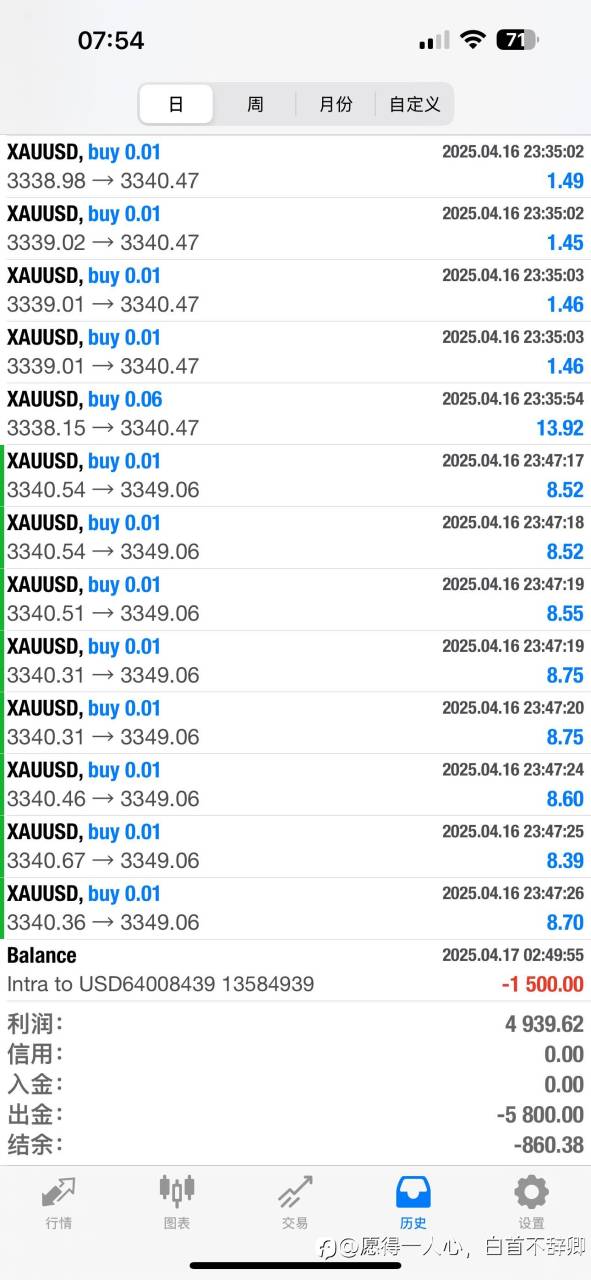This screenshot has height=1280, width=591.
Task: Open the Balance entry of -1 500.00
Action: [295, 970]
